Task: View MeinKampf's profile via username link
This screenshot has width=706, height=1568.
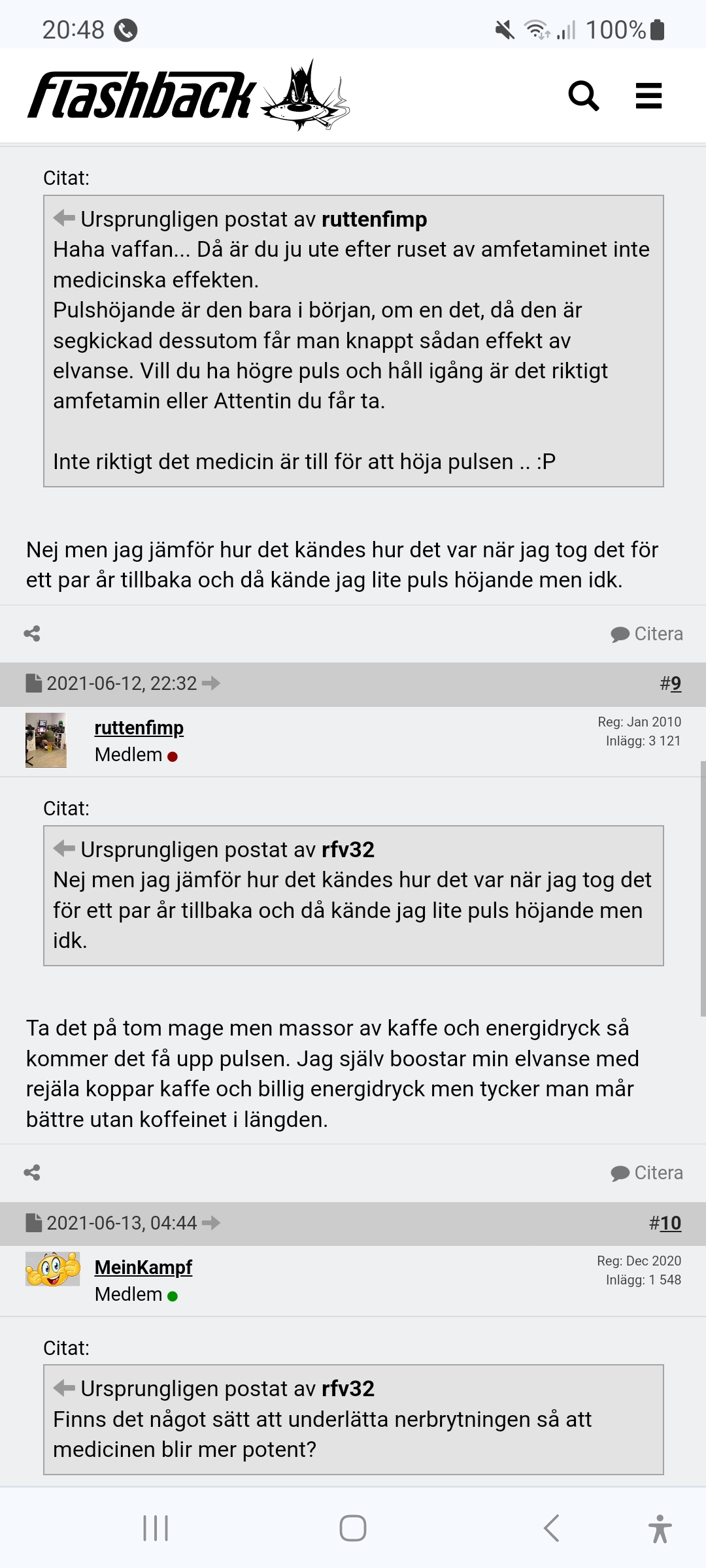Action: point(143,1267)
